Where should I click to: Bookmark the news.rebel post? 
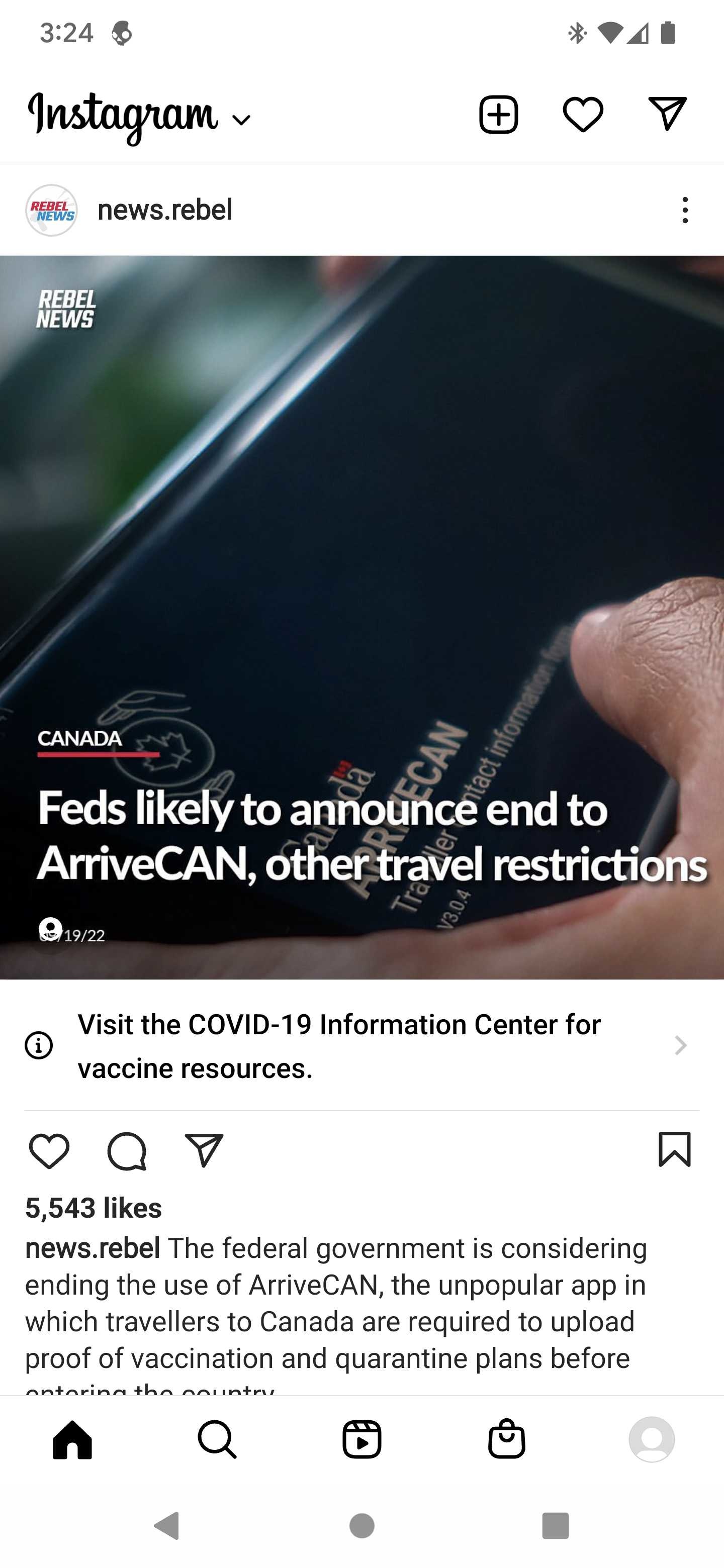pyautogui.click(x=675, y=1149)
